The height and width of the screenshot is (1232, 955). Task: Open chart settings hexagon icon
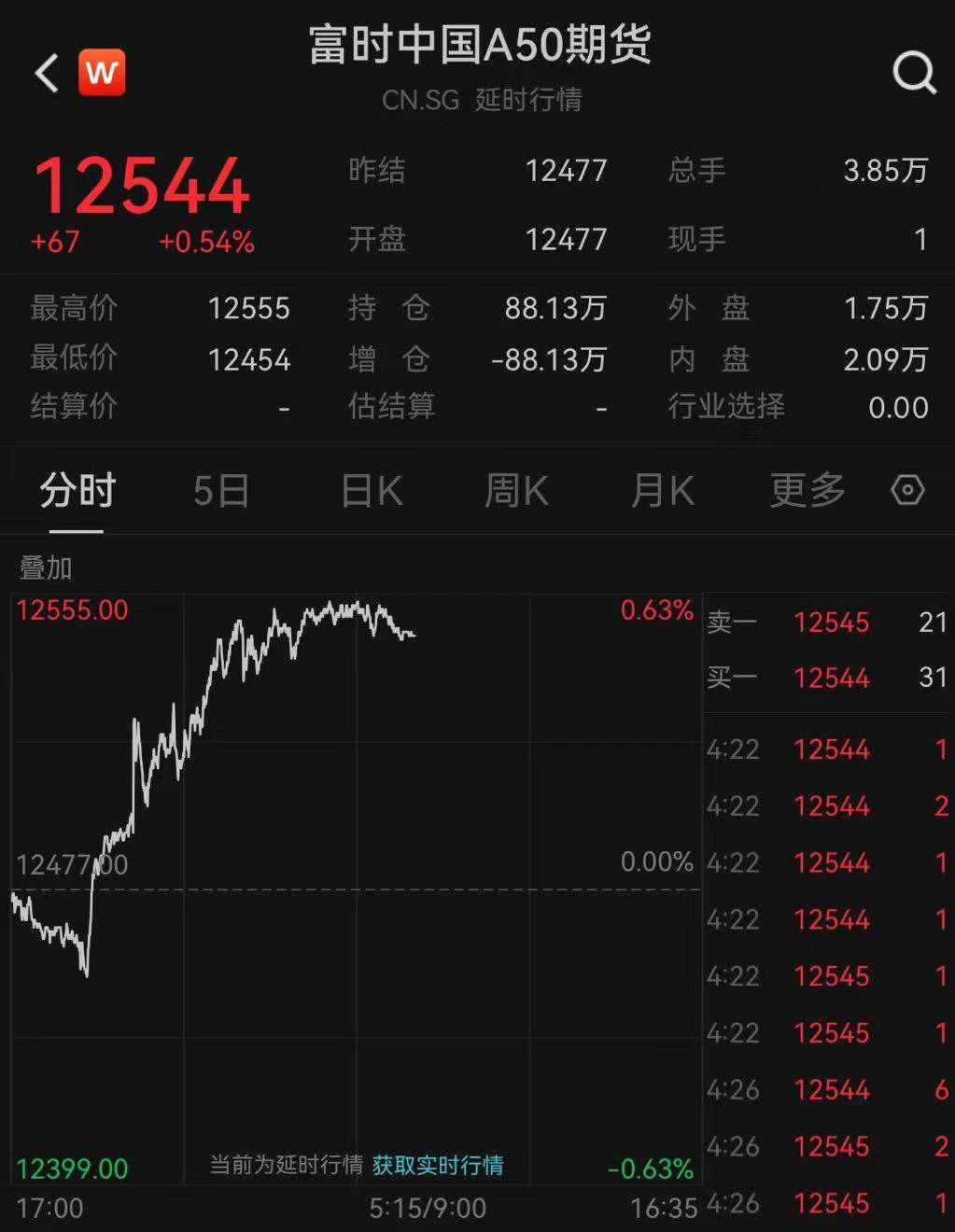[907, 491]
